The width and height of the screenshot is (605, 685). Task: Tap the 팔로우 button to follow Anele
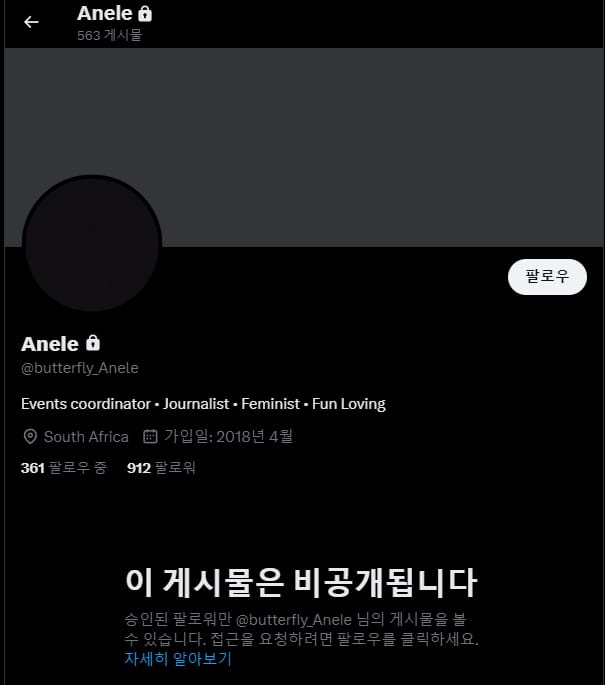point(547,276)
